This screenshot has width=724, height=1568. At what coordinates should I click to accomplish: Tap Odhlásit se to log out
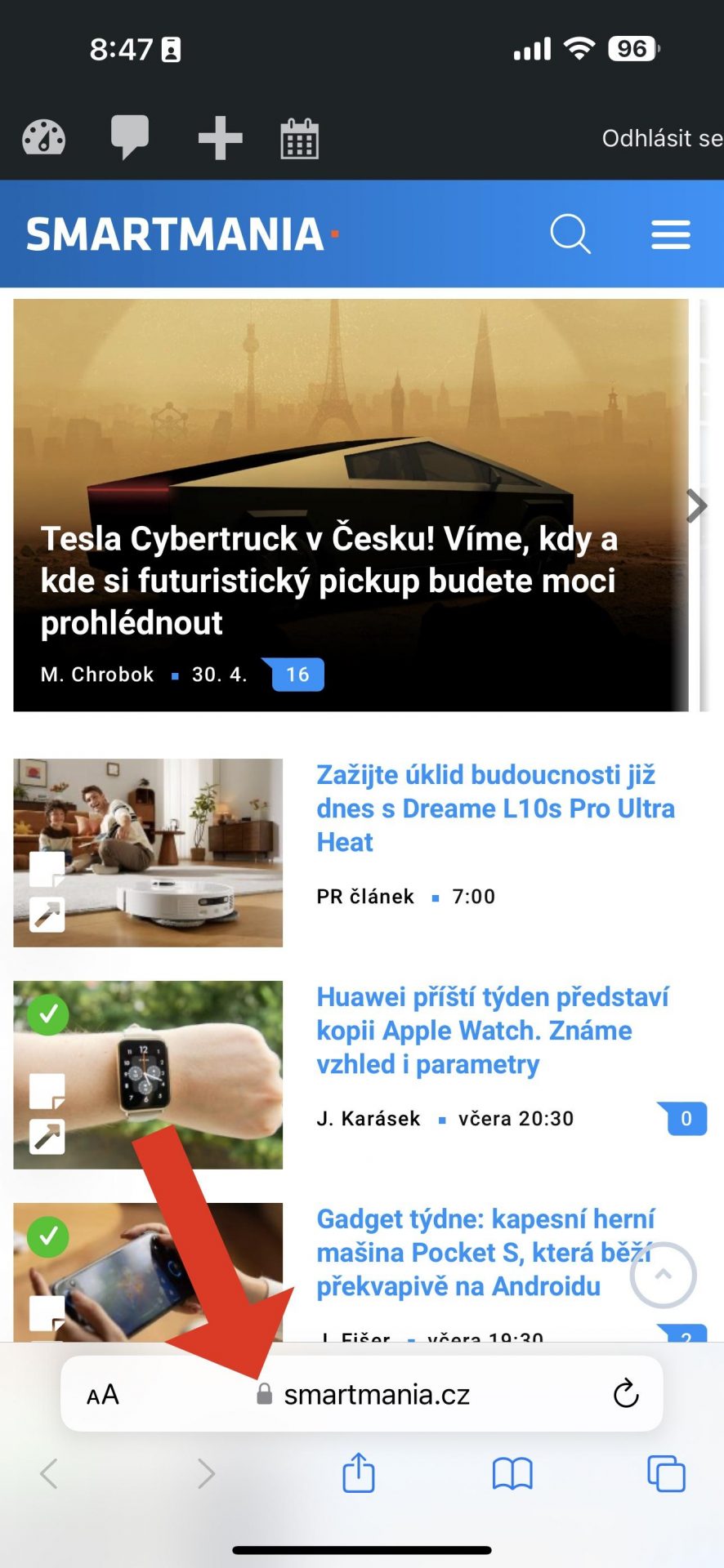tap(662, 139)
